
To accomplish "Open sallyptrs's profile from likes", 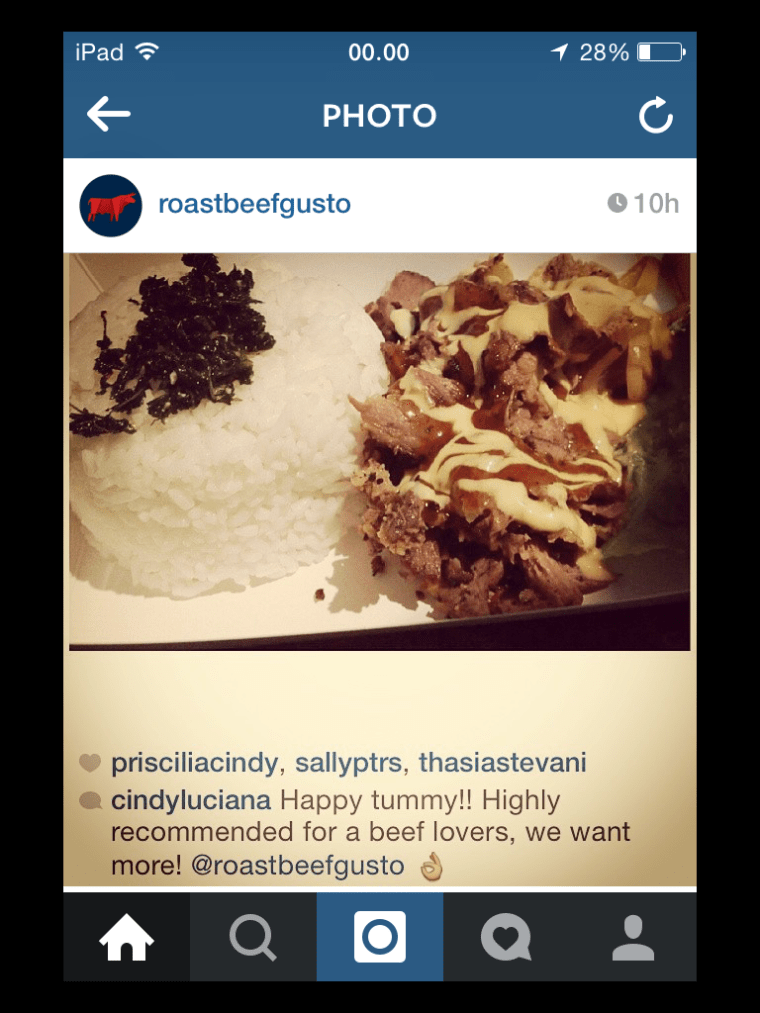I will click(348, 763).
